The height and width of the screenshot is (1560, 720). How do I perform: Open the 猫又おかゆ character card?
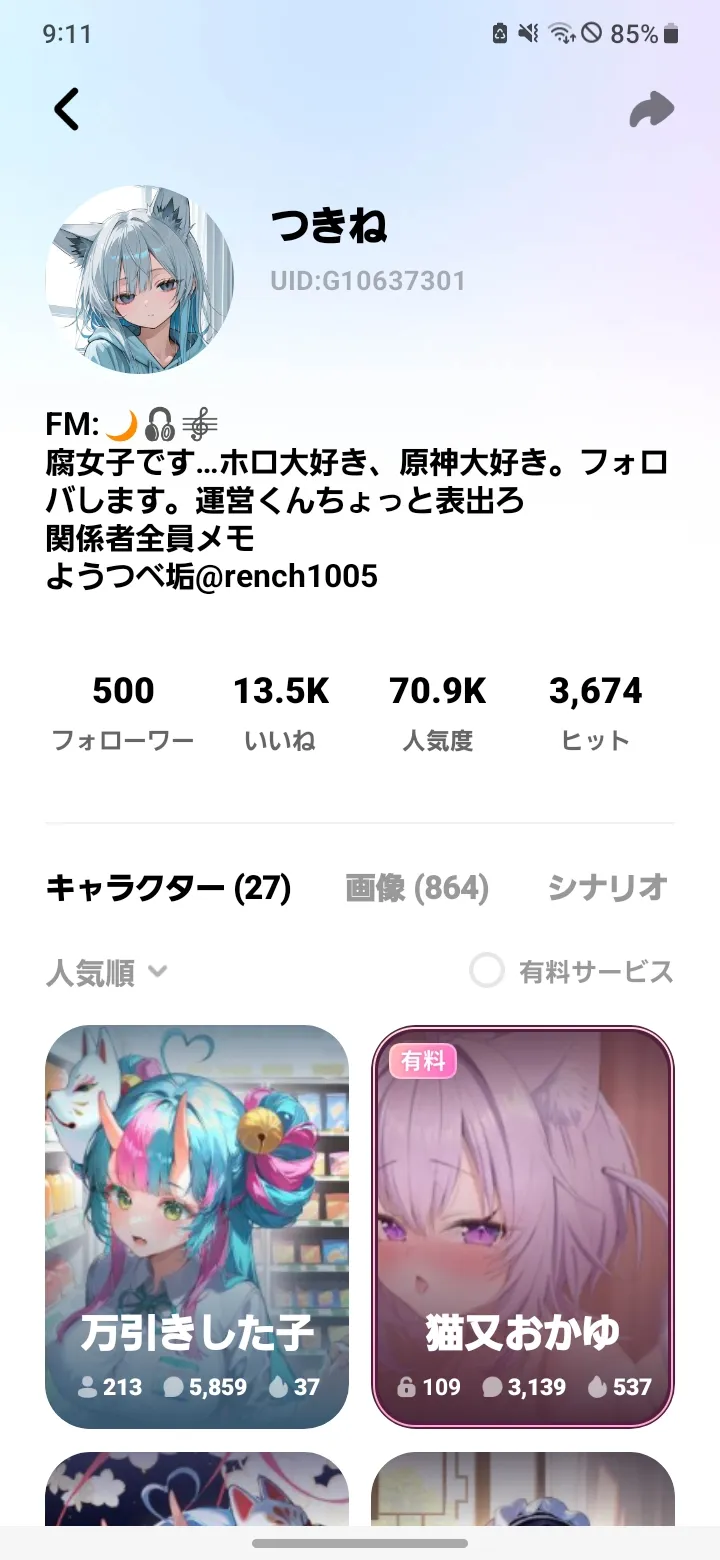[523, 1226]
